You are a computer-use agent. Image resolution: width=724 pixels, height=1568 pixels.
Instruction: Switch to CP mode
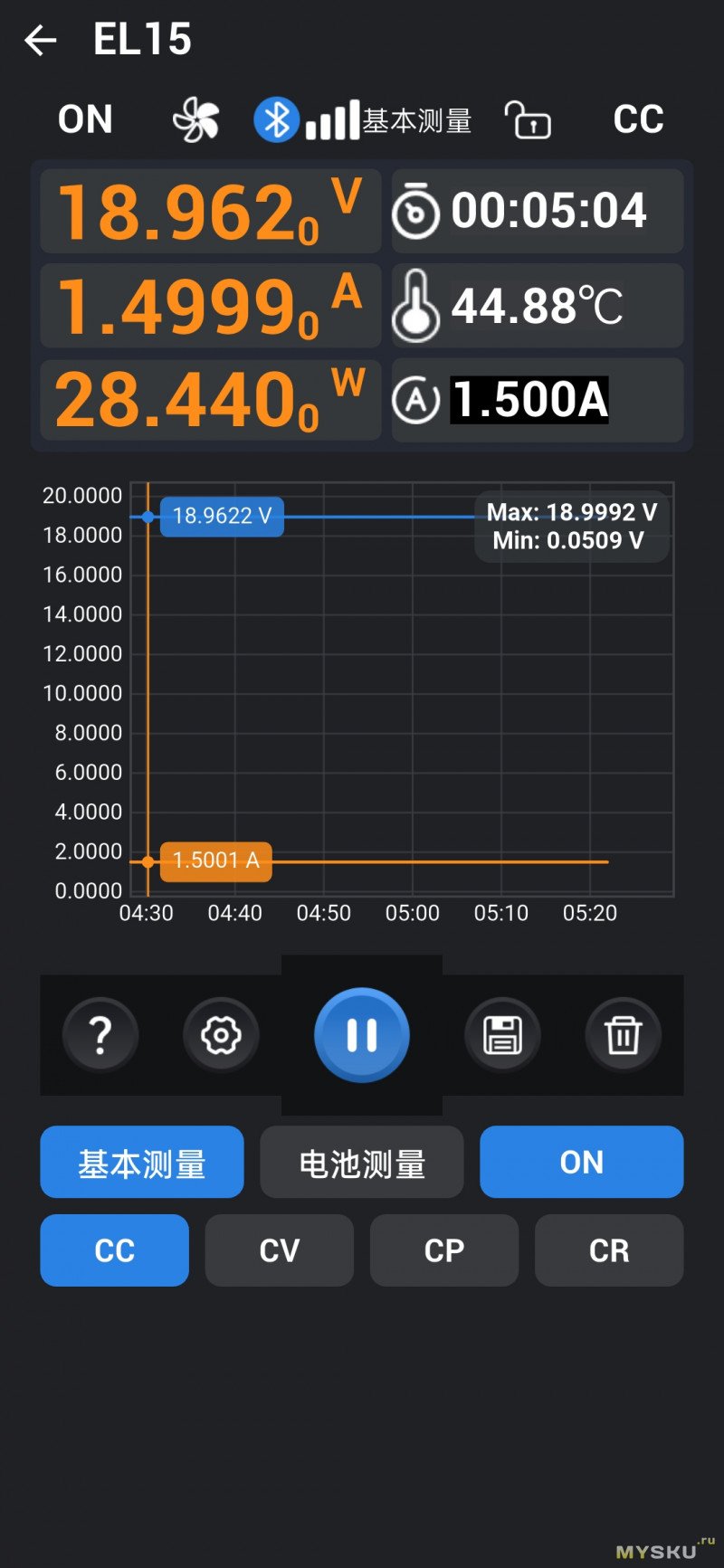[444, 1250]
